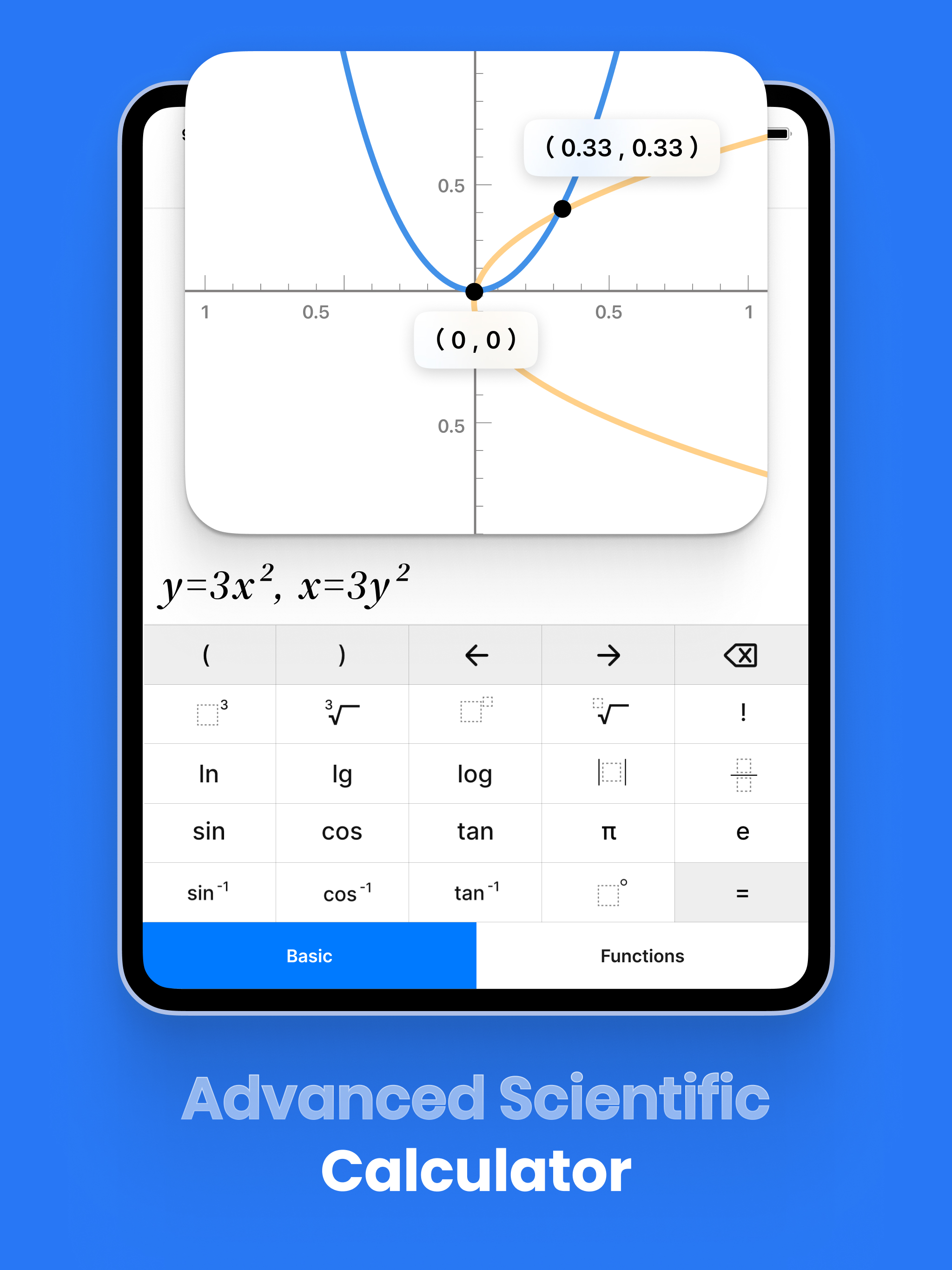Click the left cursor arrow key
952x1270 pixels.
[x=476, y=655]
